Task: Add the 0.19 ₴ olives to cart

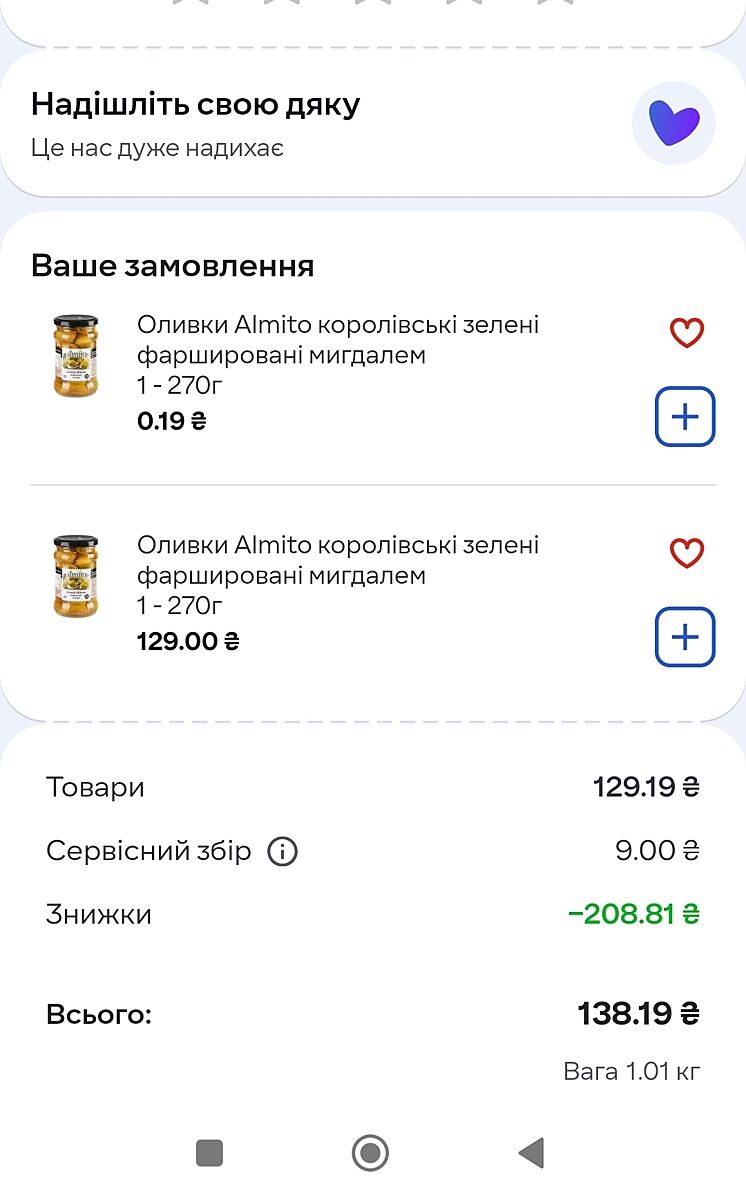Action: click(685, 416)
